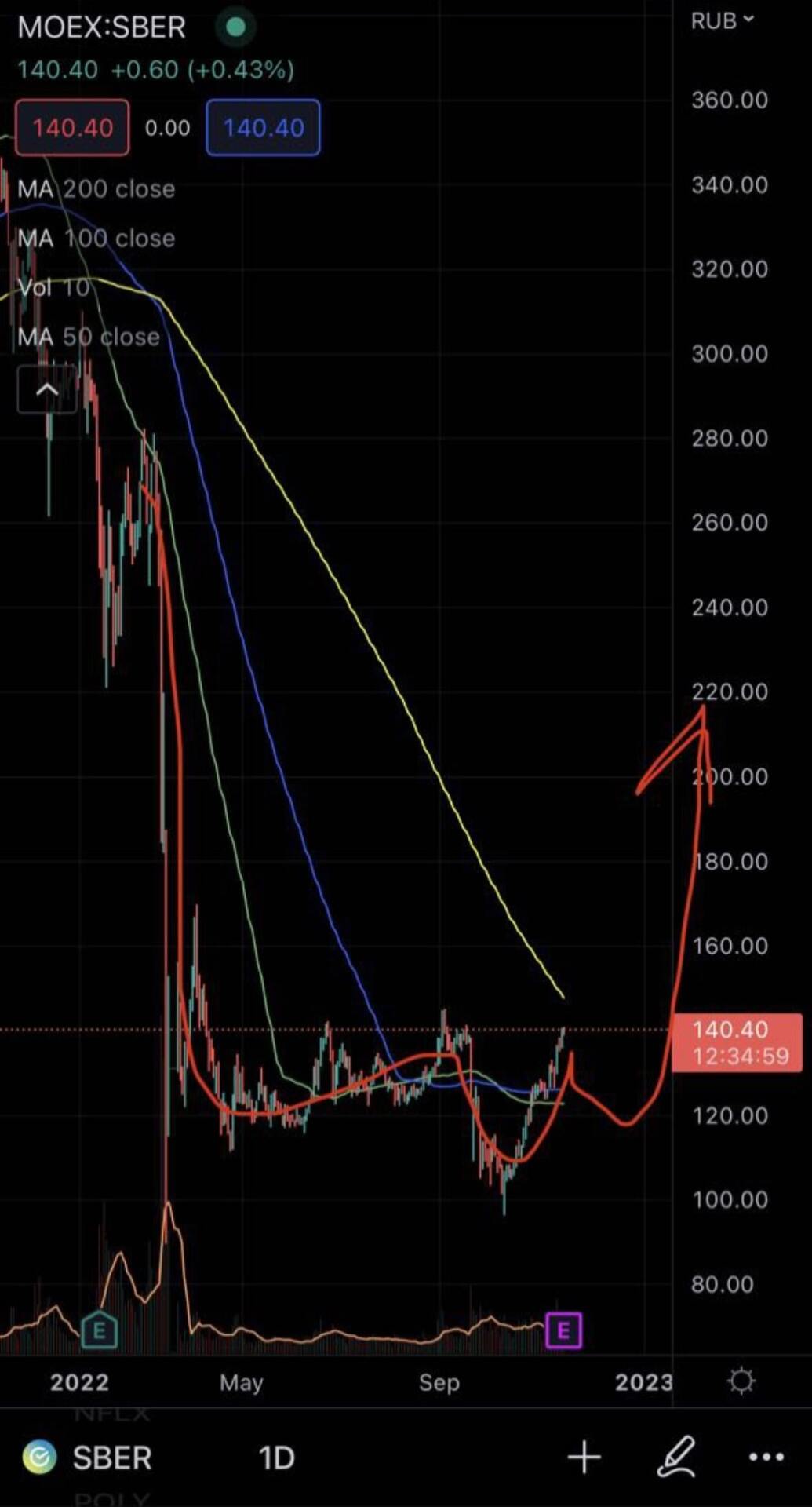Open the MA 200 close indicator settings

pyautogui.click(x=96, y=189)
